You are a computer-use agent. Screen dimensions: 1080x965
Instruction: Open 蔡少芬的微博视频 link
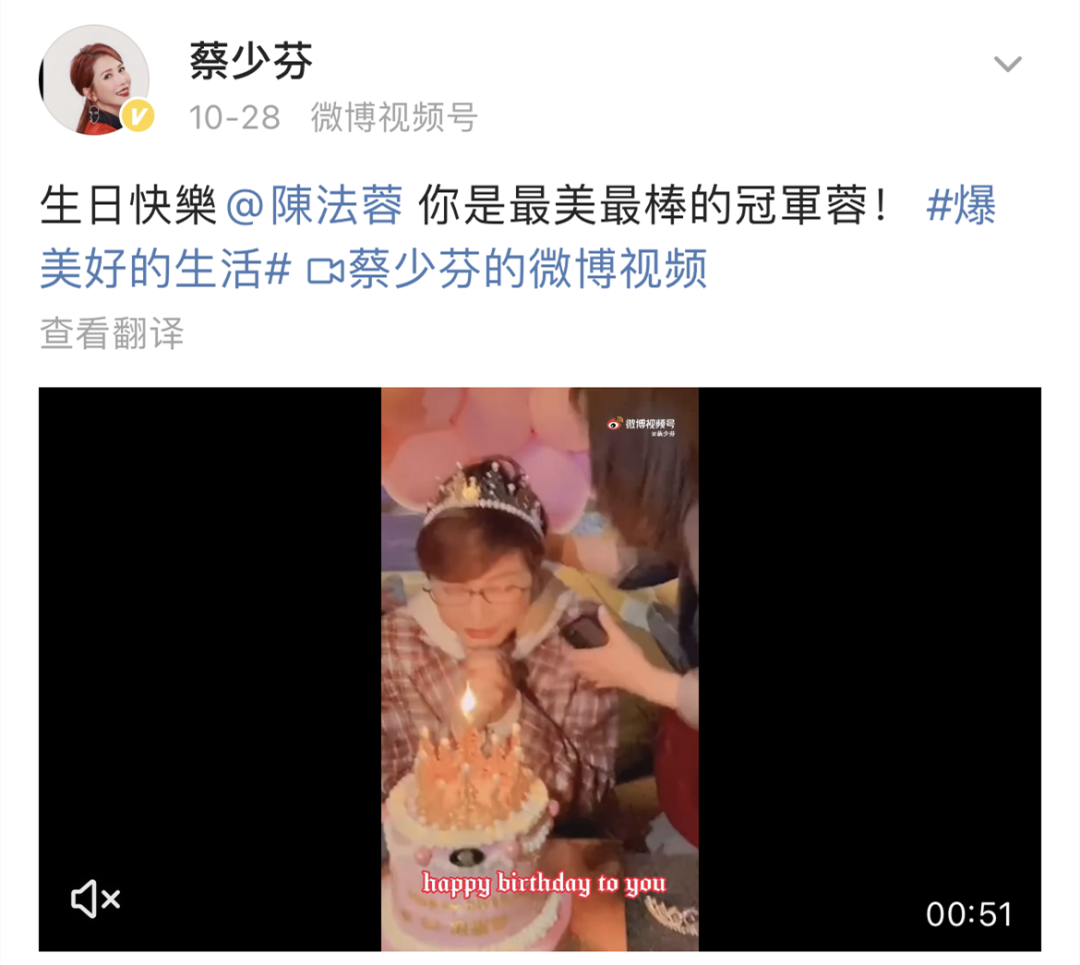click(x=507, y=270)
